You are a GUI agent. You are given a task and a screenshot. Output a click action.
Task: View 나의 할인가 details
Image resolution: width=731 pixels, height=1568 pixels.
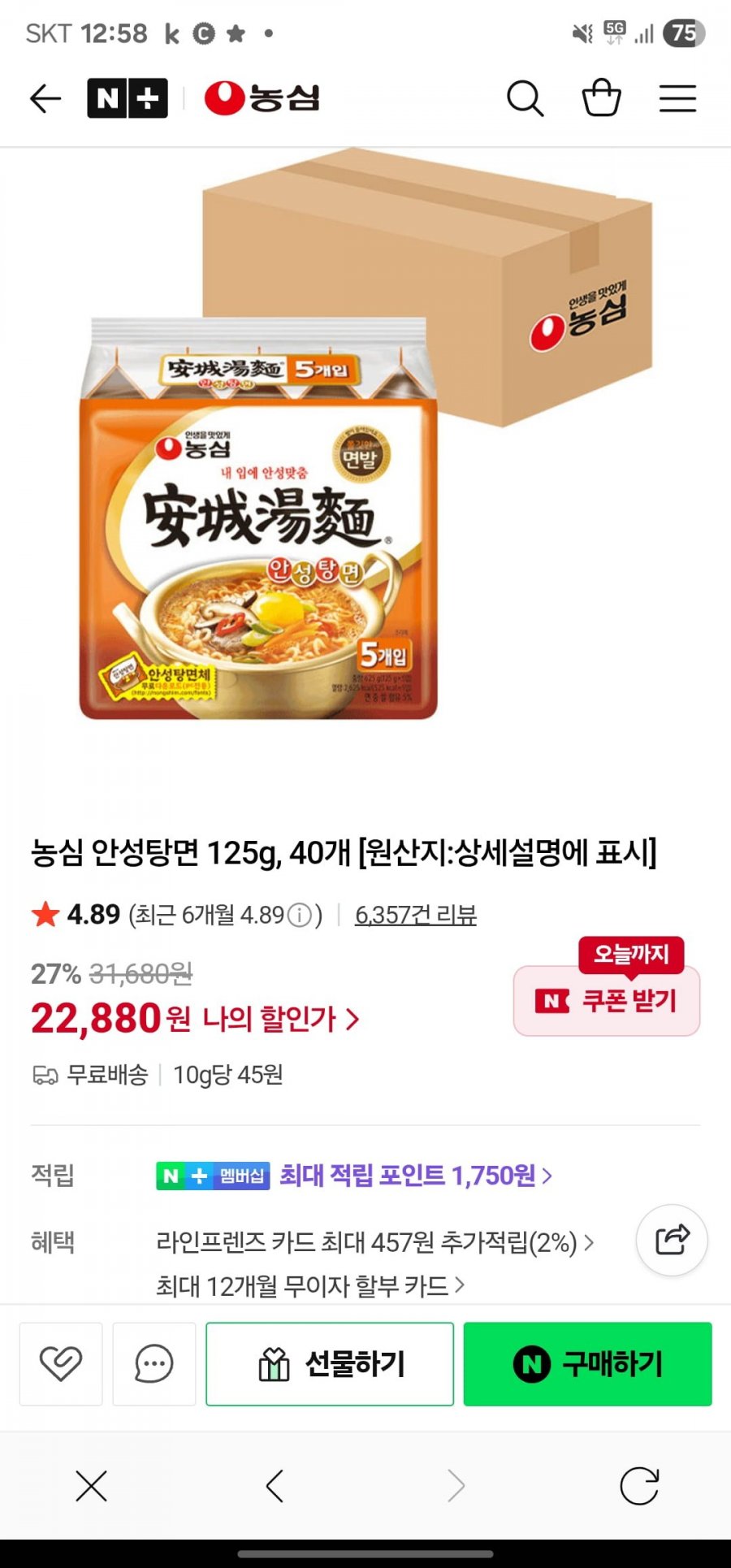pyautogui.click(x=280, y=1019)
